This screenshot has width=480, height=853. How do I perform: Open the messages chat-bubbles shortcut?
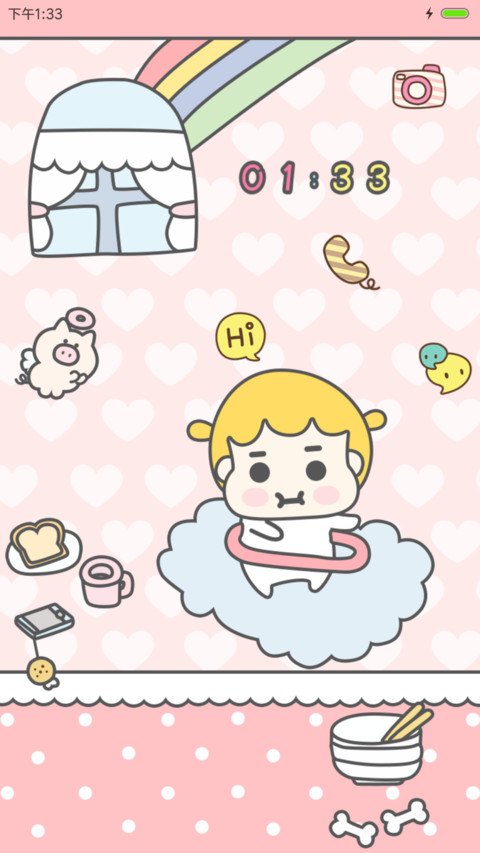coord(445,368)
